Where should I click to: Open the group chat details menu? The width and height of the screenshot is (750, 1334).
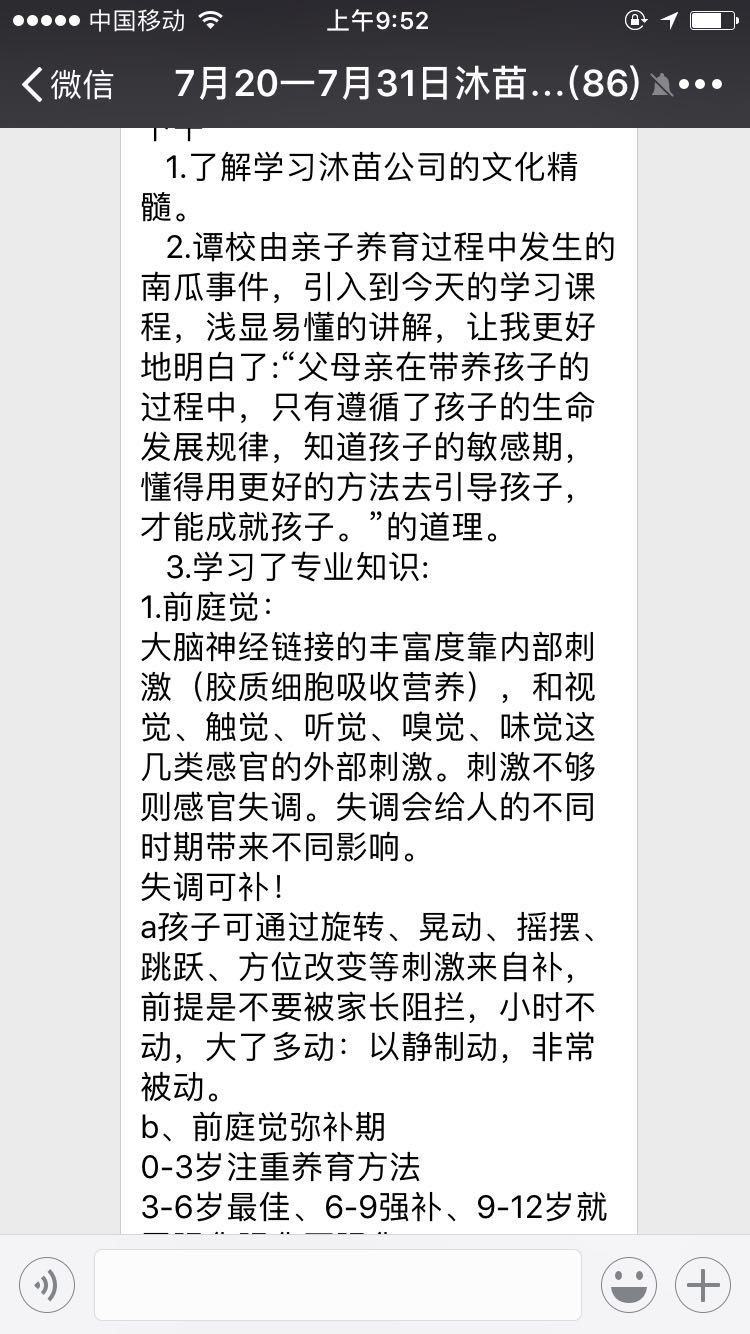[x=701, y=84]
